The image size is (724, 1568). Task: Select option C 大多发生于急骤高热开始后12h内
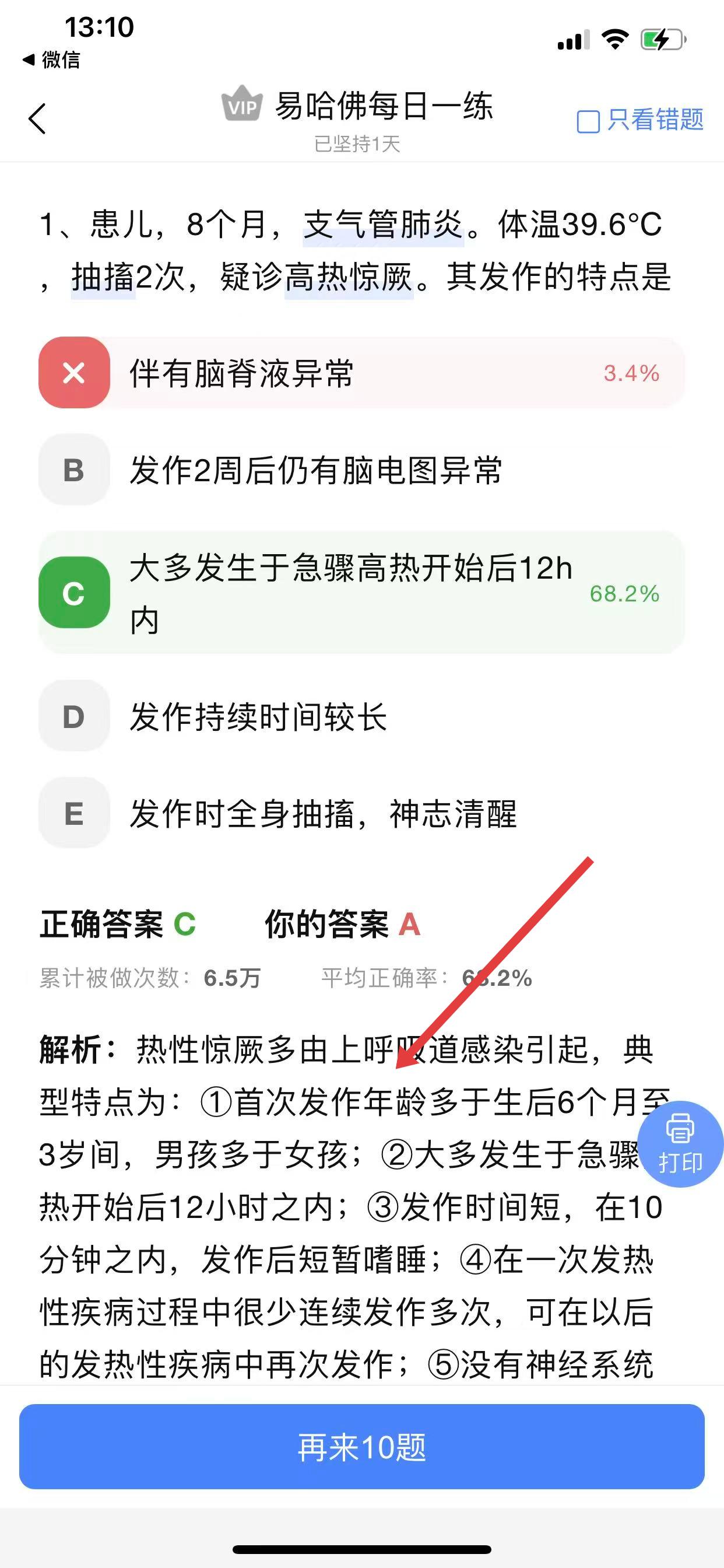pyautogui.click(x=361, y=593)
